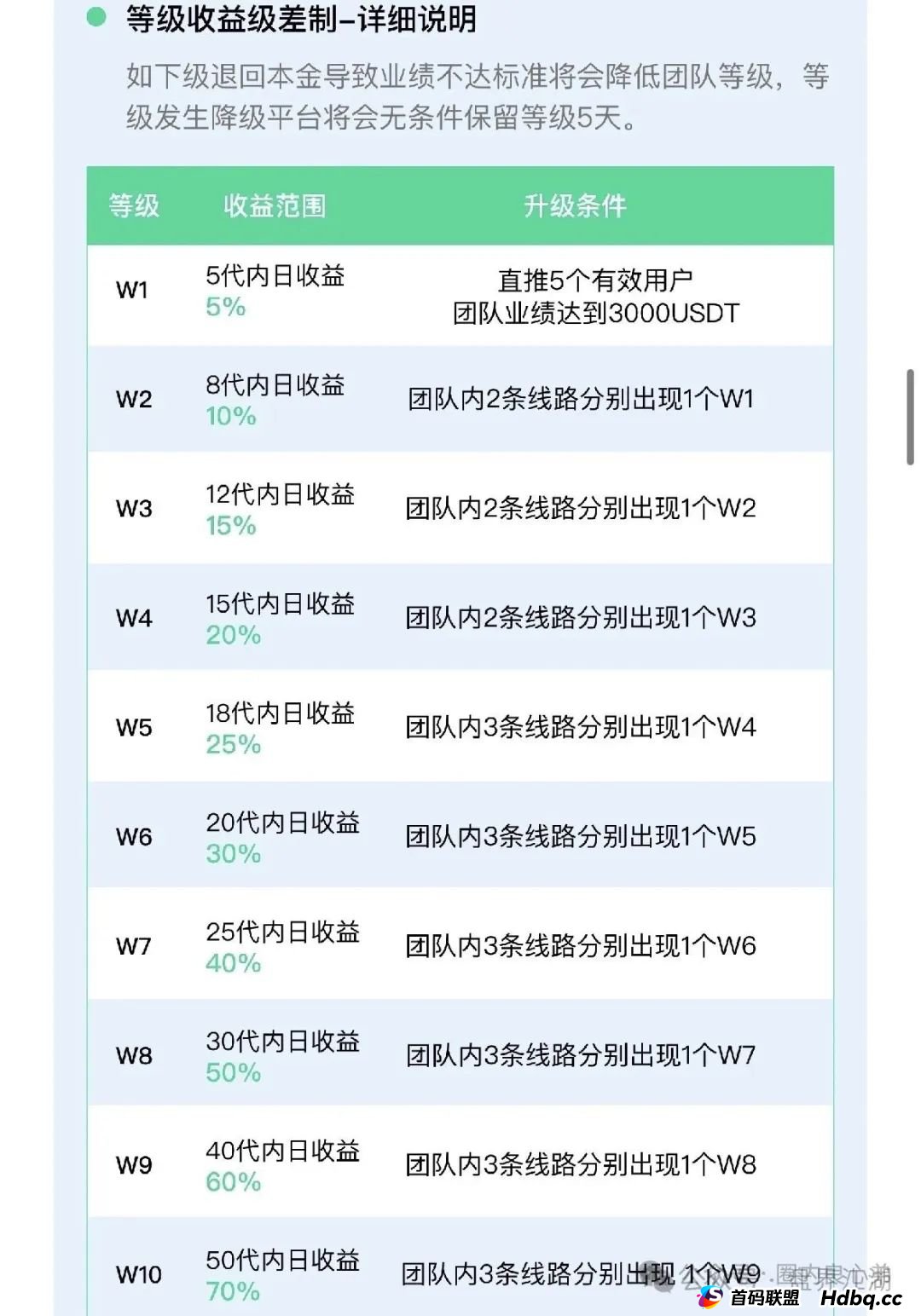The width and height of the screenshot is (921, 1316).
Task: Click the '团队业绩达到3000USDT' requirement text
Action: coord(597,315)
